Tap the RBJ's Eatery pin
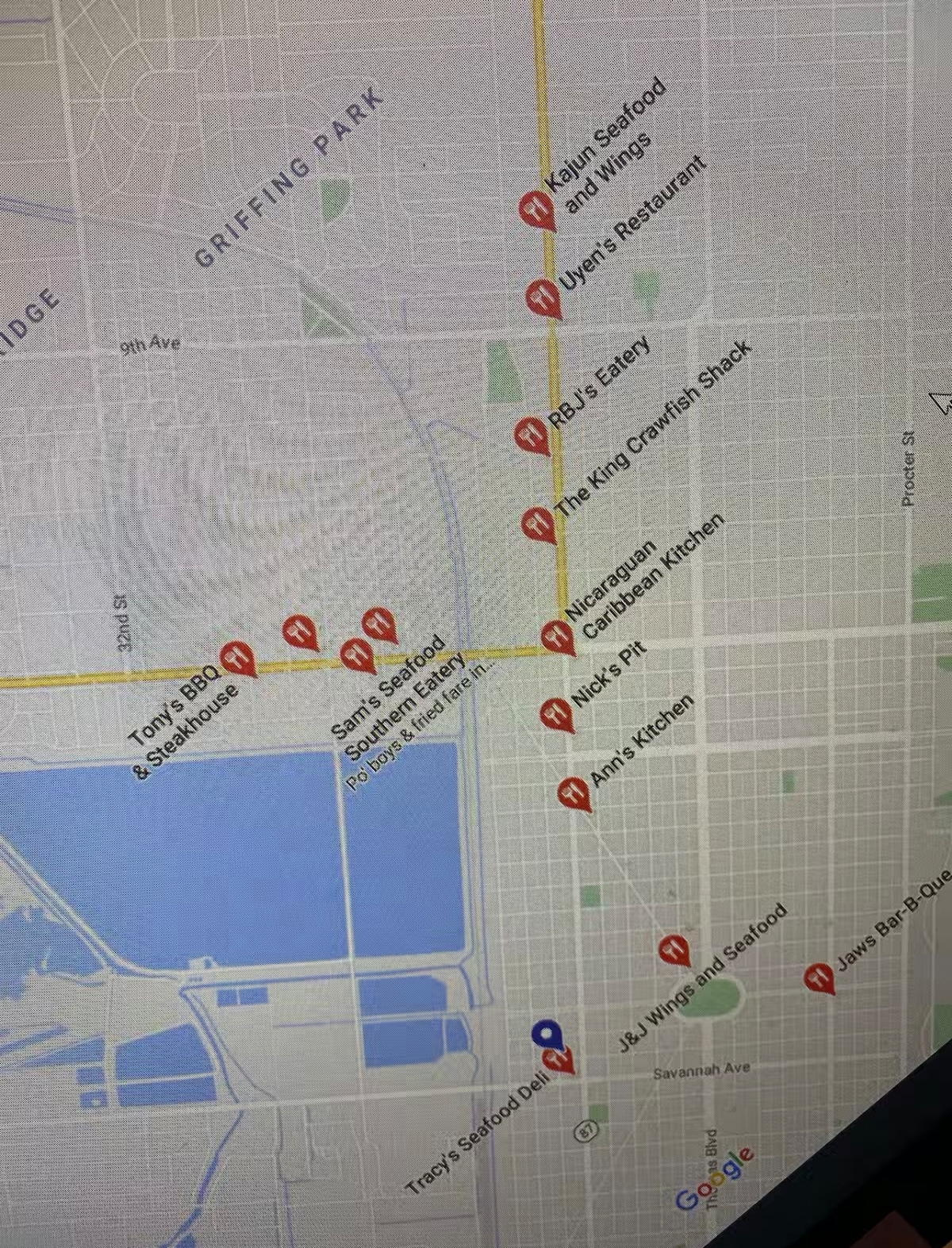 coord(531,434)
